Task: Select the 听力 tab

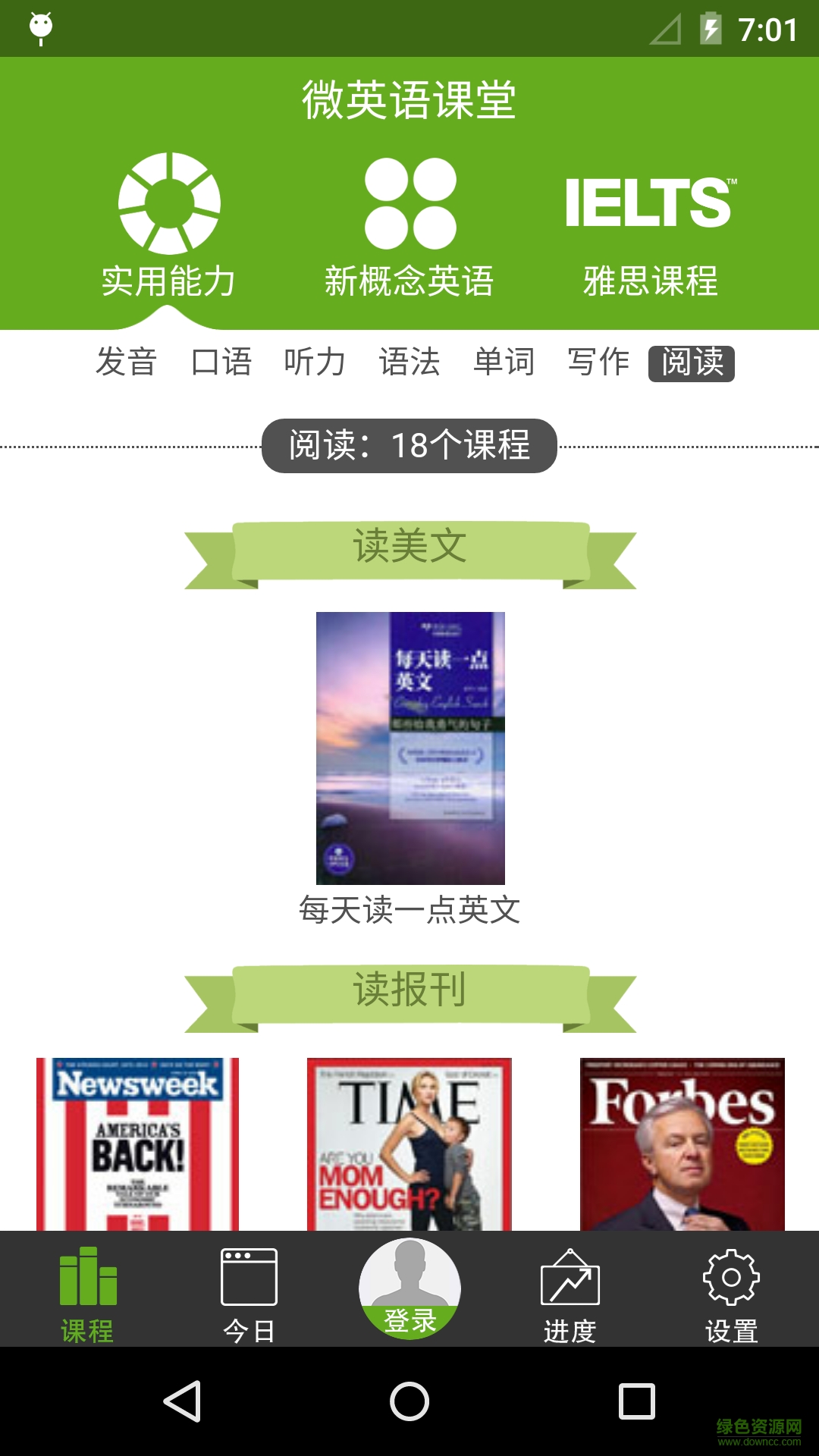Action: [315, 362]
